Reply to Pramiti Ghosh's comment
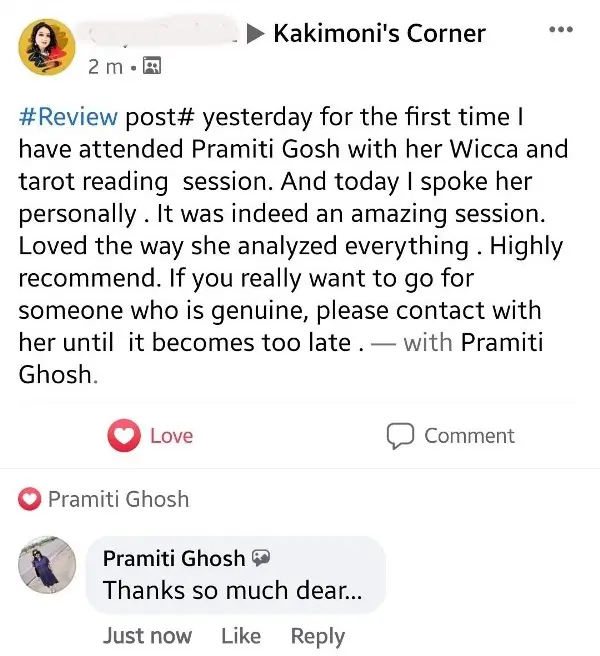This screenshot has height=656, width=600. (317, 636)
